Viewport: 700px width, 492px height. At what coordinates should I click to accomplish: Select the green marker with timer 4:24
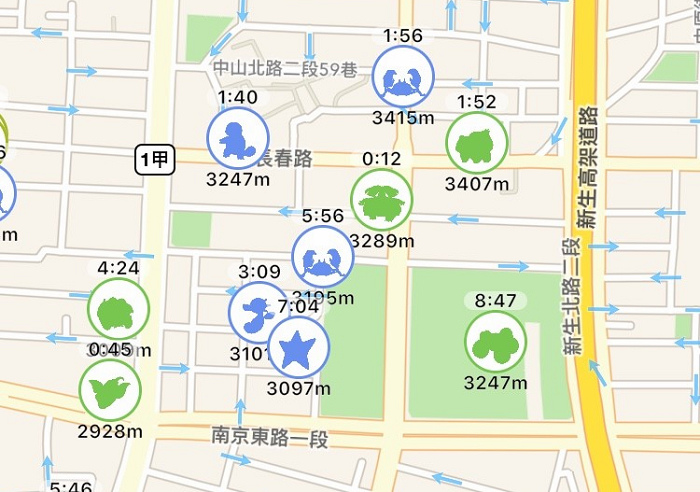[117, 309]
